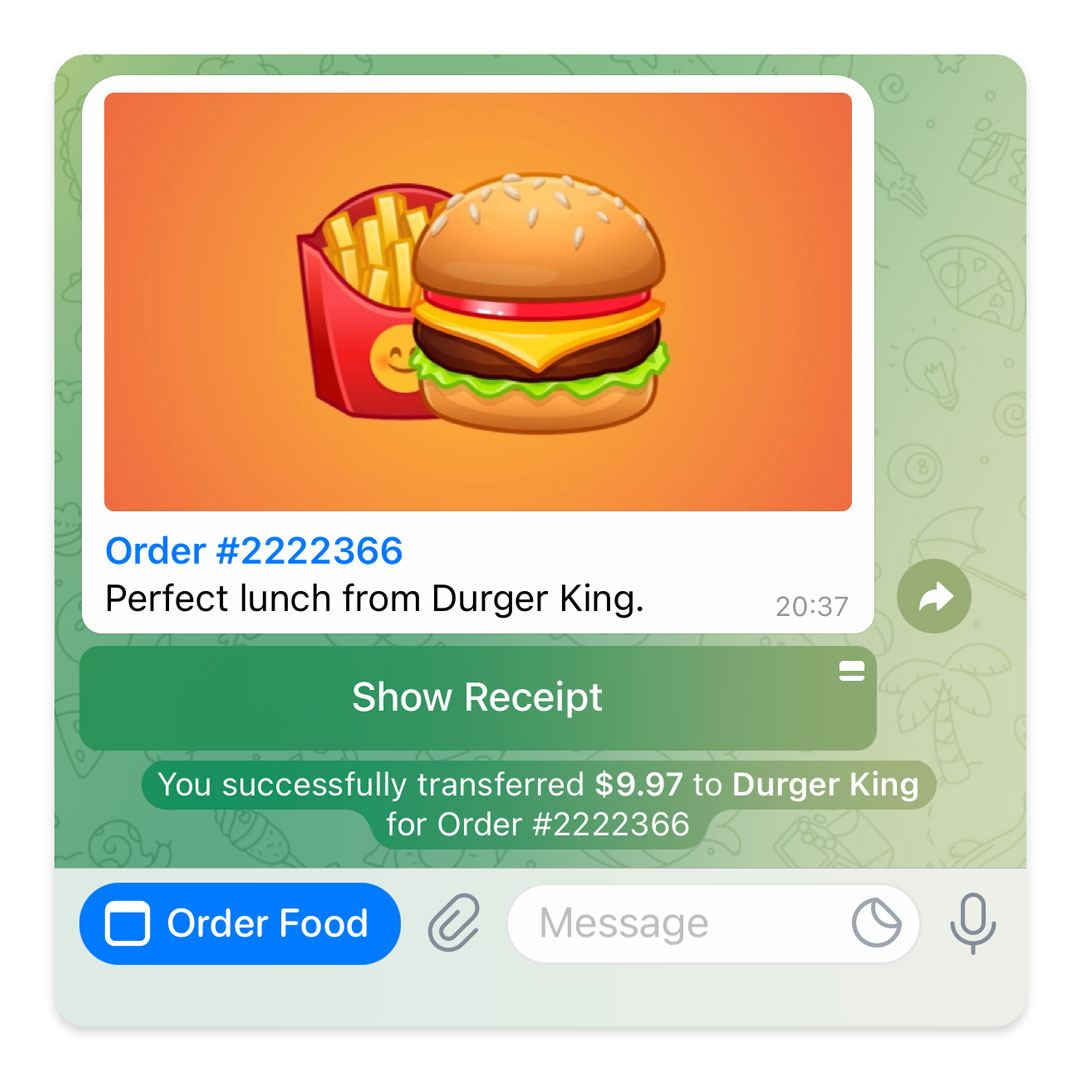The image size is (1080, 1080).
Task: Open the paperclip attachment menu
Action: pyautogui.click(x=454, y=923)
